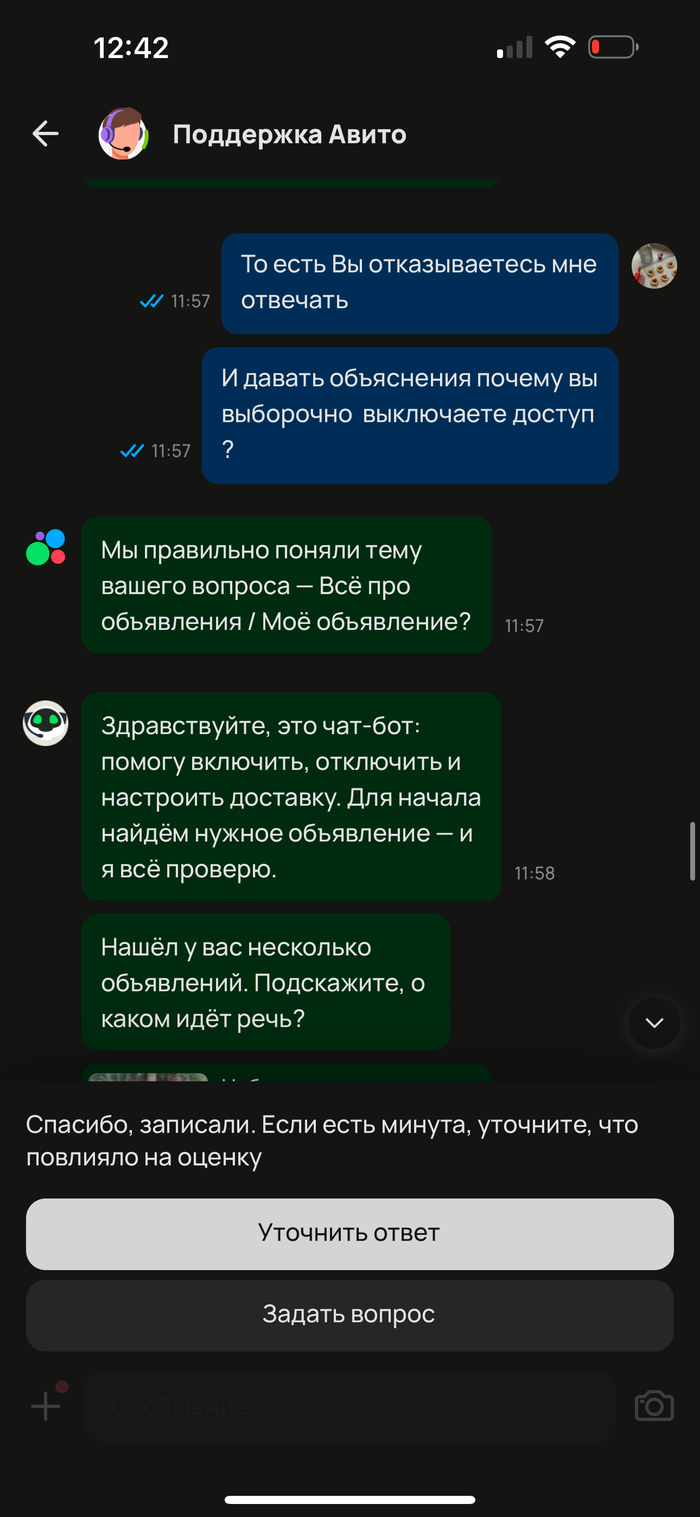Select the Задать вопрос button

click(x=349, y=1314)
